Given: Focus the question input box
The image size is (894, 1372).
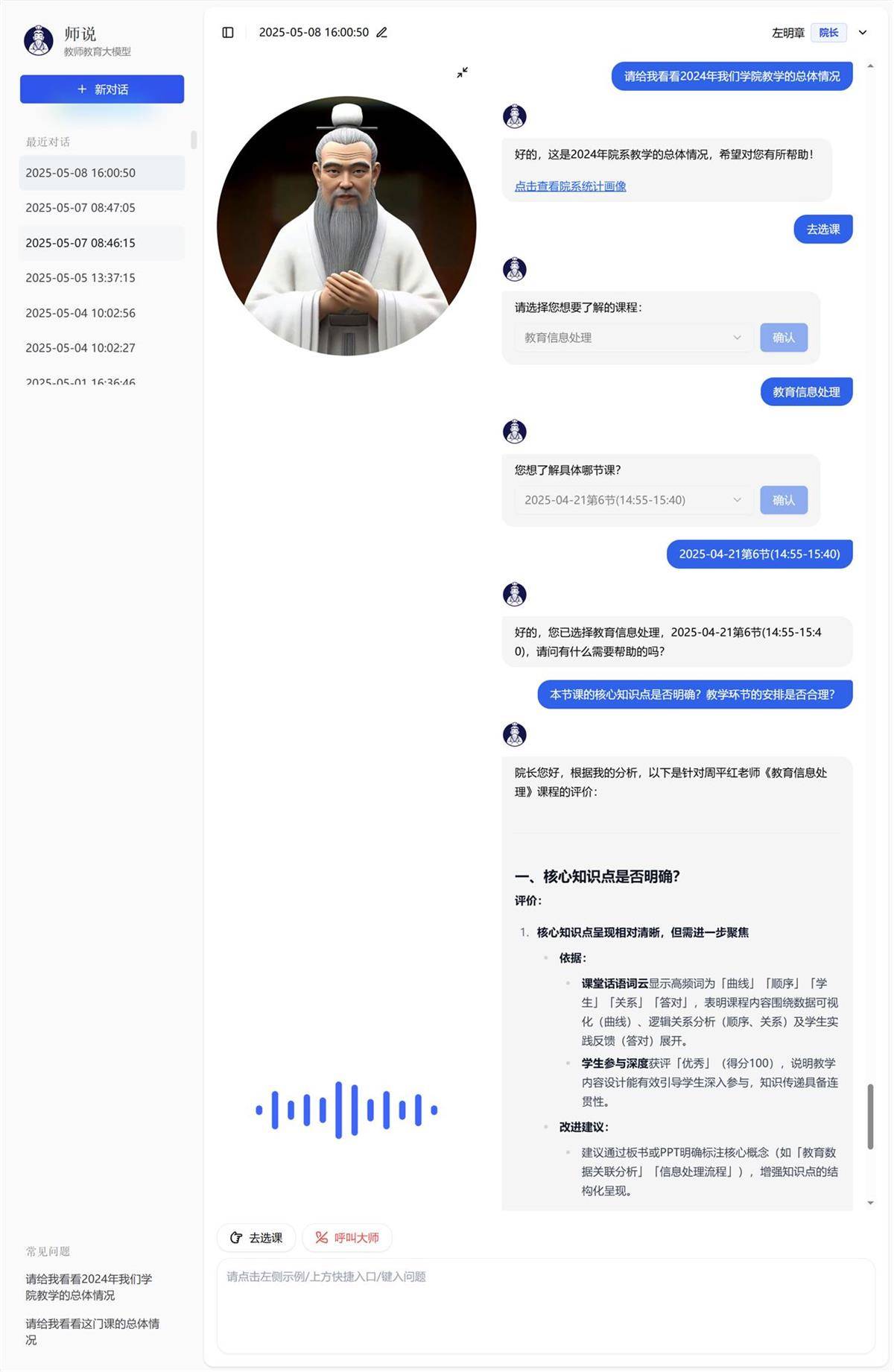Looking at the screenshot, I should 545,1306.
